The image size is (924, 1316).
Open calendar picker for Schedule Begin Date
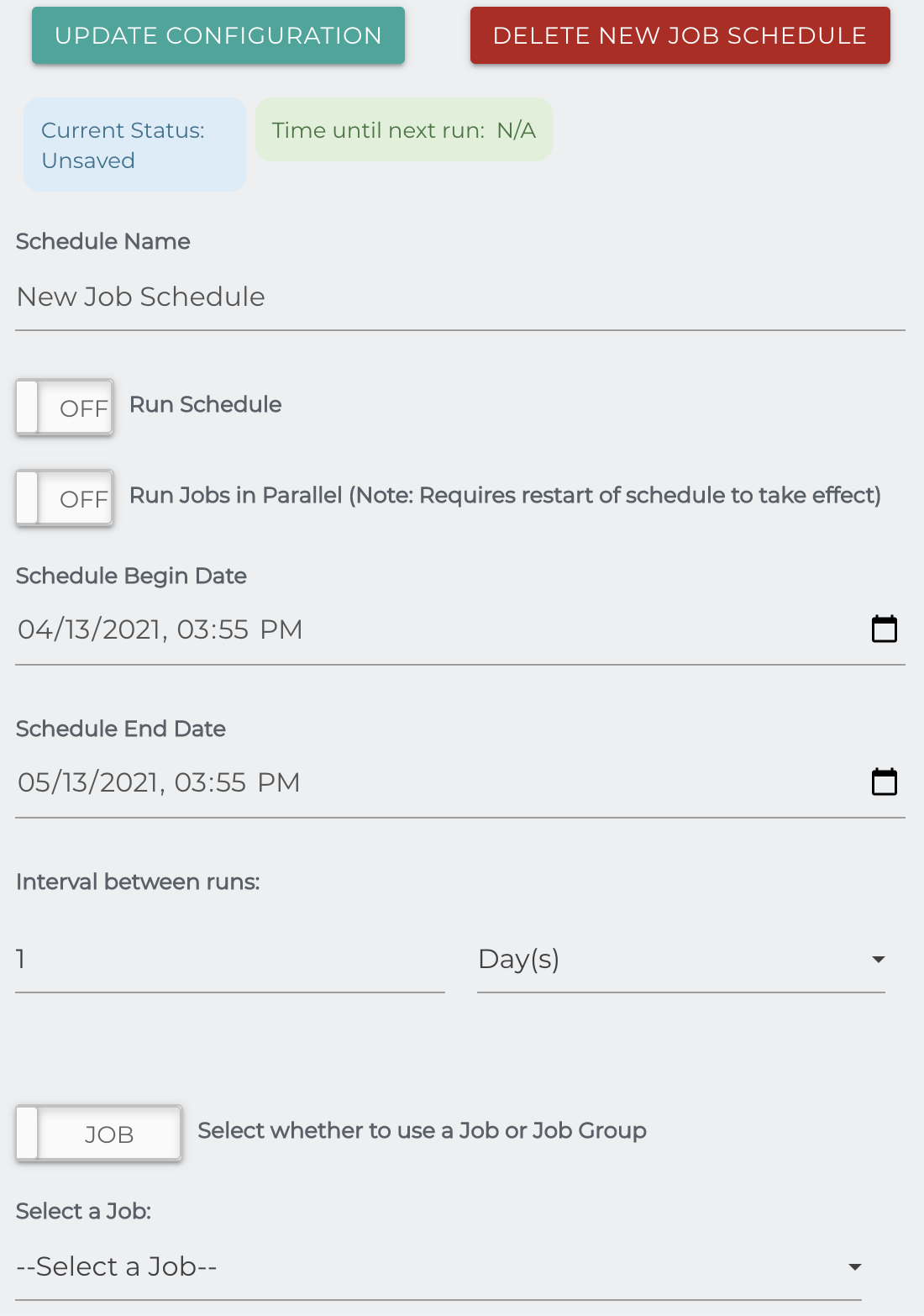pyautogui.click(x=884, y=629)
